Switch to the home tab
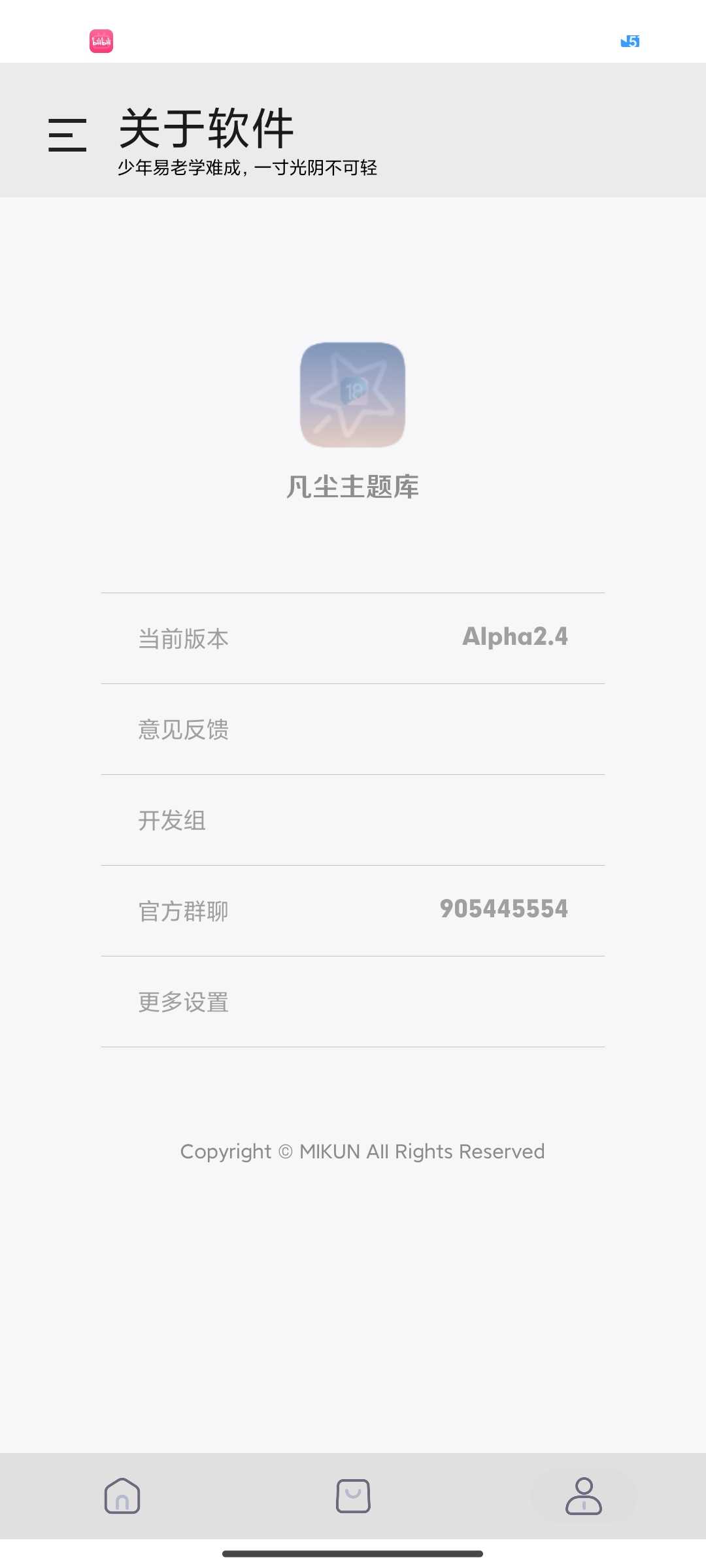 [122, 1496]
